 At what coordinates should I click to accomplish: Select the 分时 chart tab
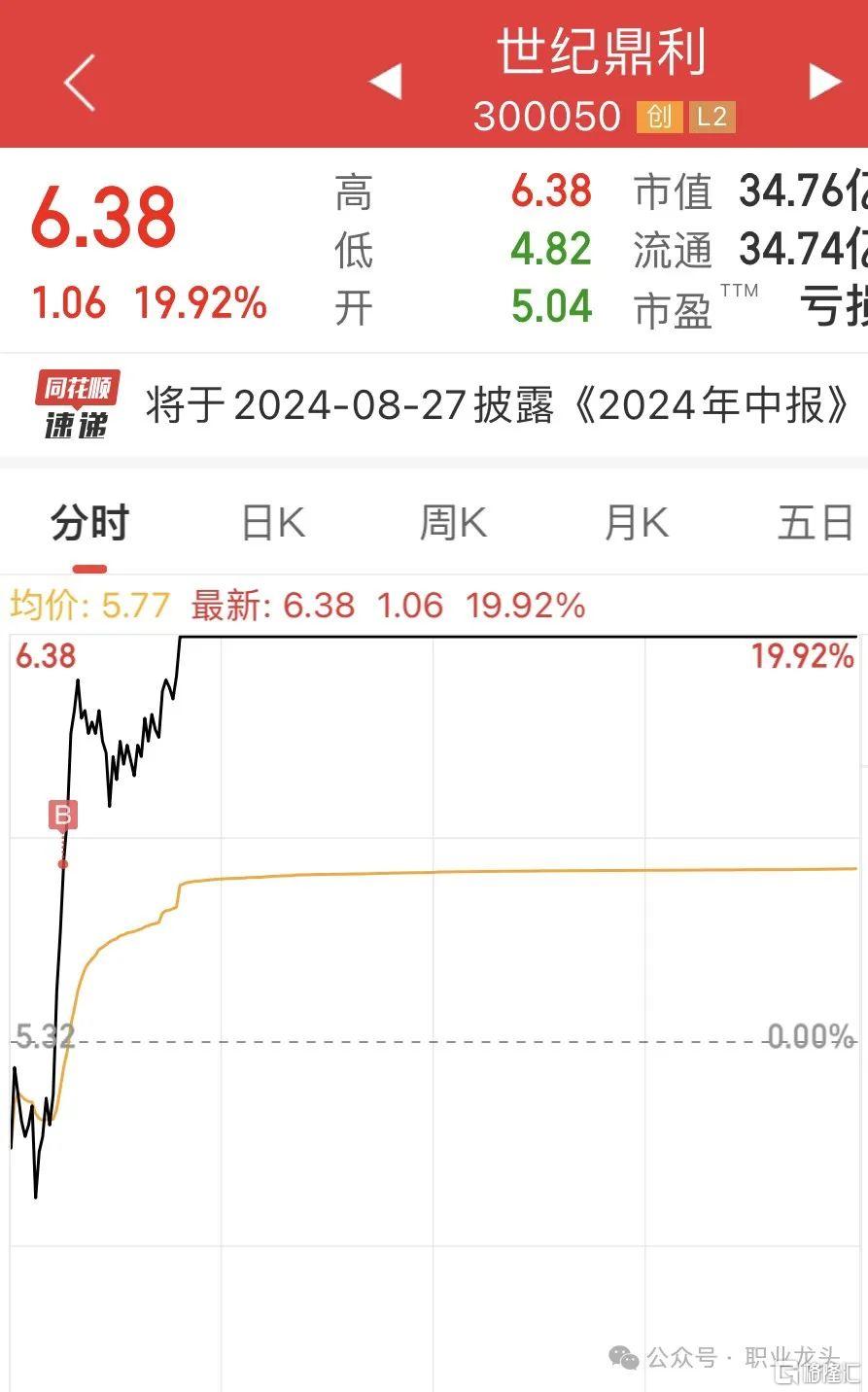tap(89, 523)
